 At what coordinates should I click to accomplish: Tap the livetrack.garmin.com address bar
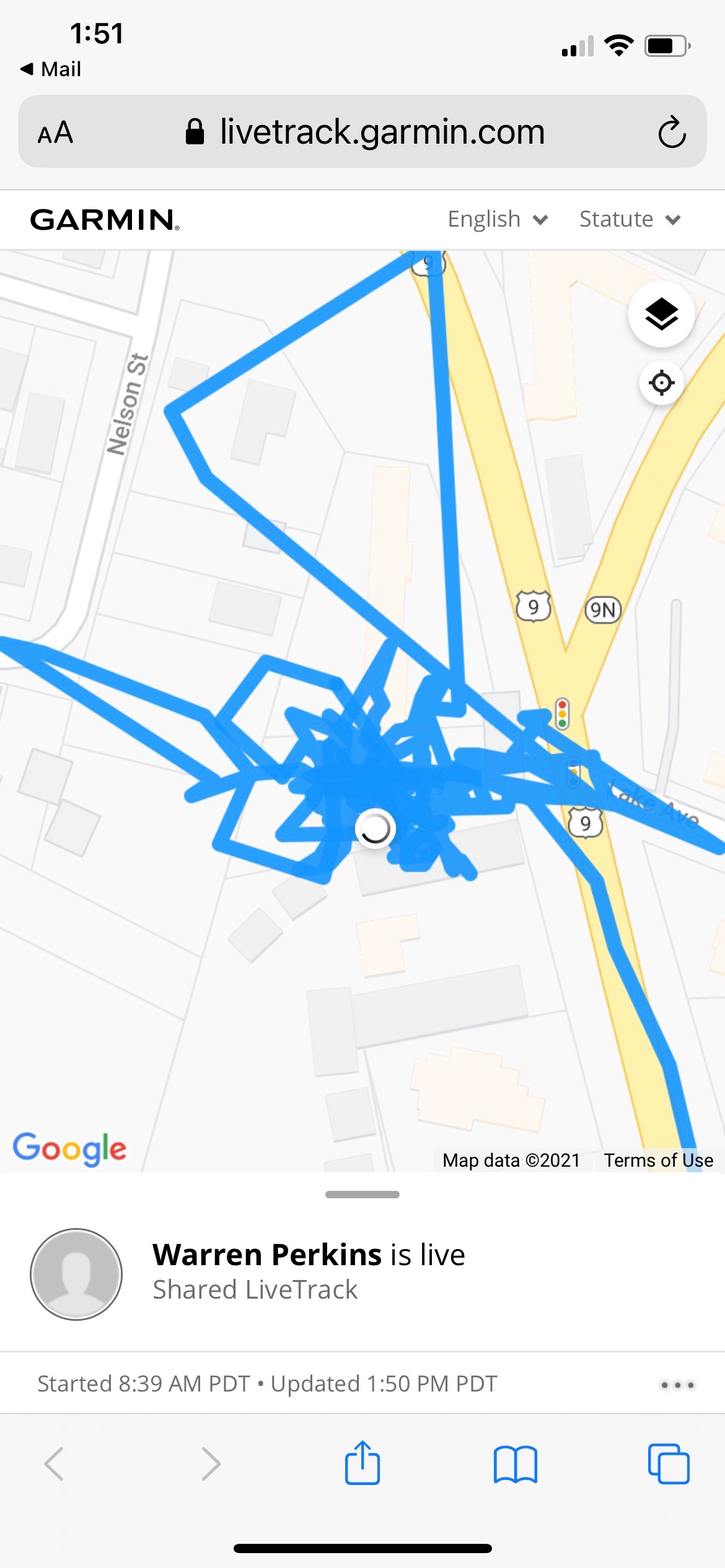[x=362, y=131]
